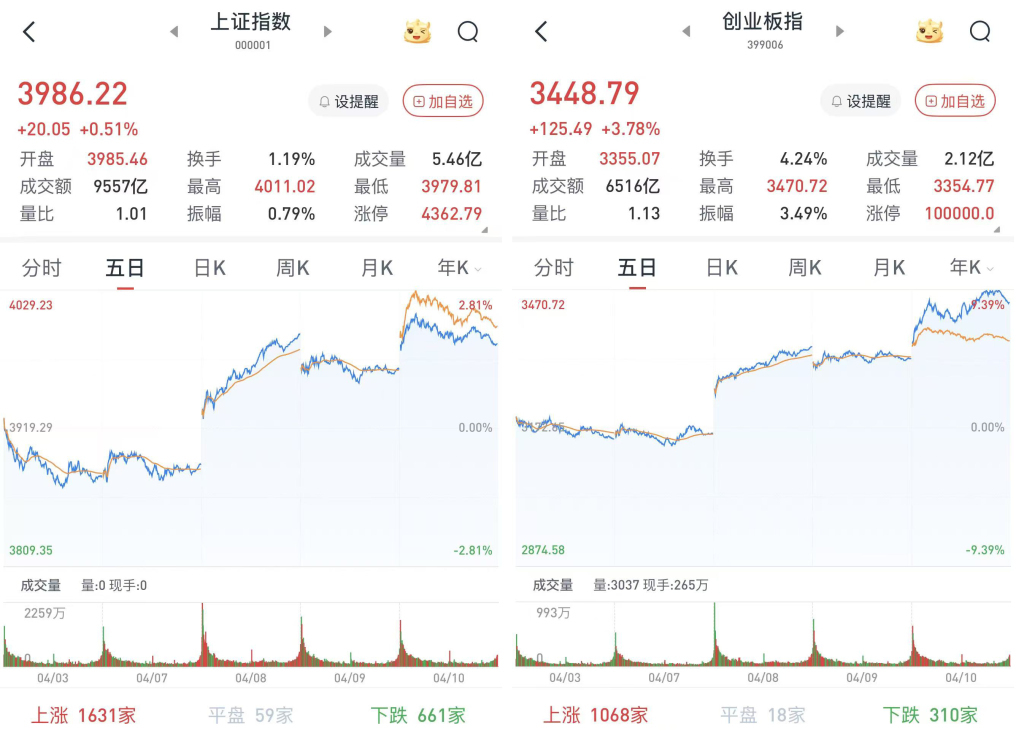This screenshot has height=739, width=1024.
Task: Go back from the 创业板指 page
Action: tap(541, 31)
